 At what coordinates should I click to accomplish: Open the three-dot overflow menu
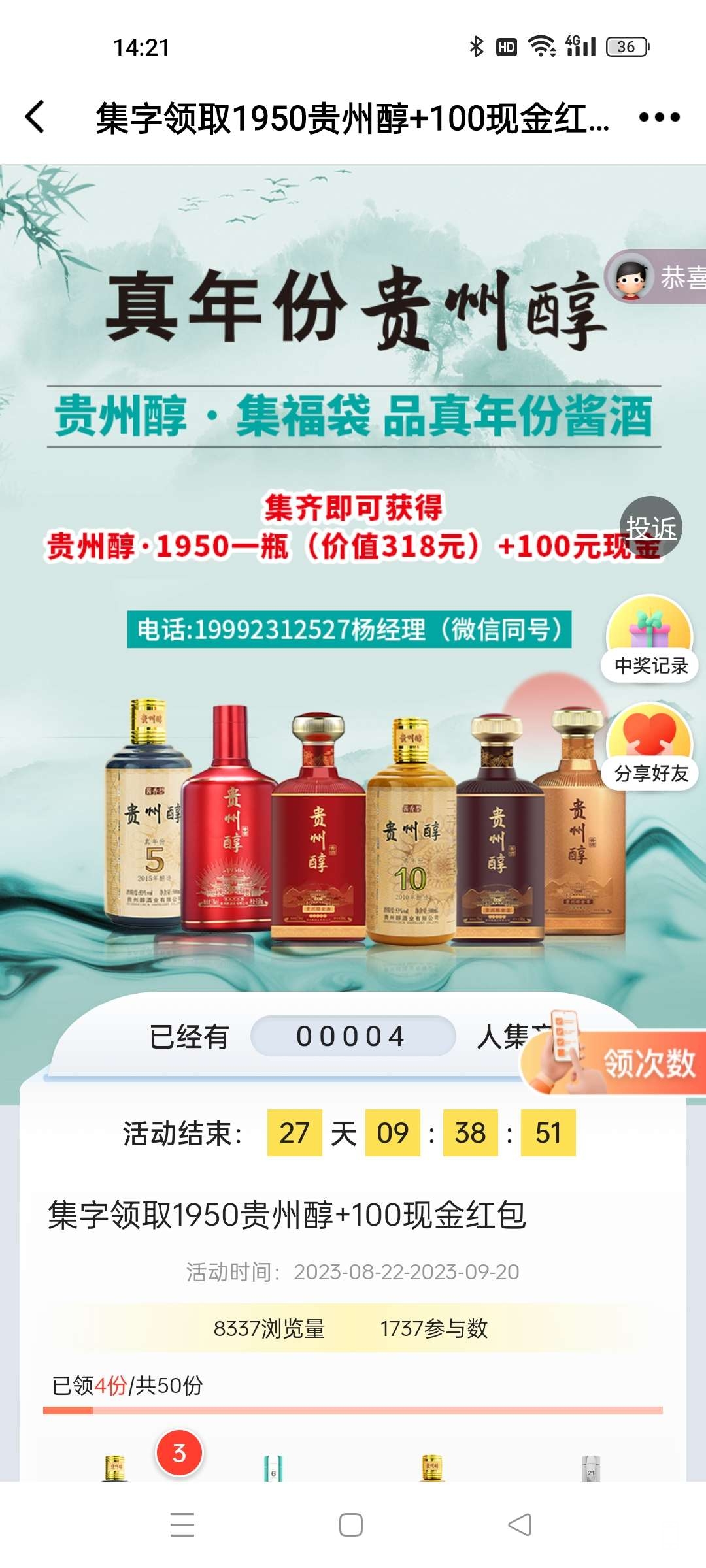tap(659, 118)
